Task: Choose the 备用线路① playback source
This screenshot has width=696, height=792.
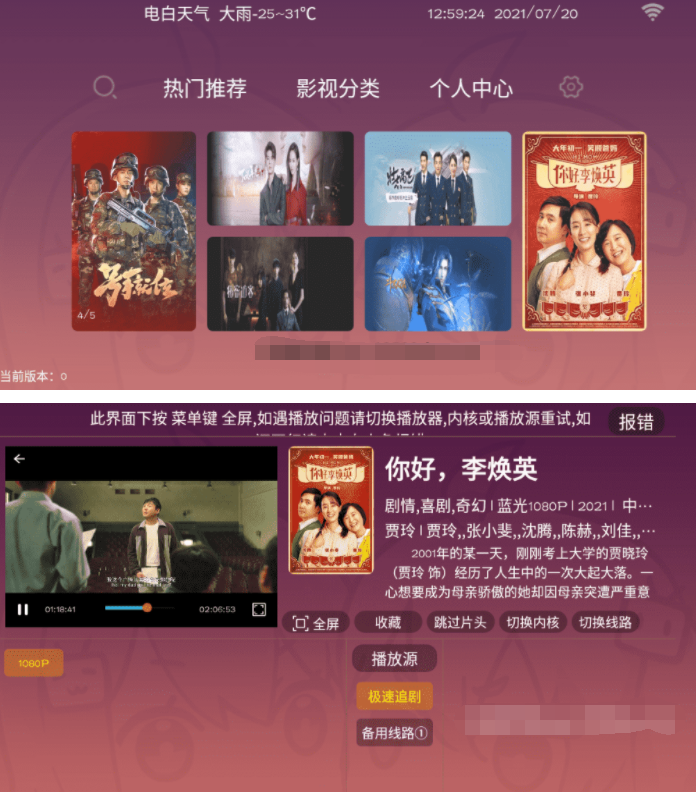Action: [394, 733]
